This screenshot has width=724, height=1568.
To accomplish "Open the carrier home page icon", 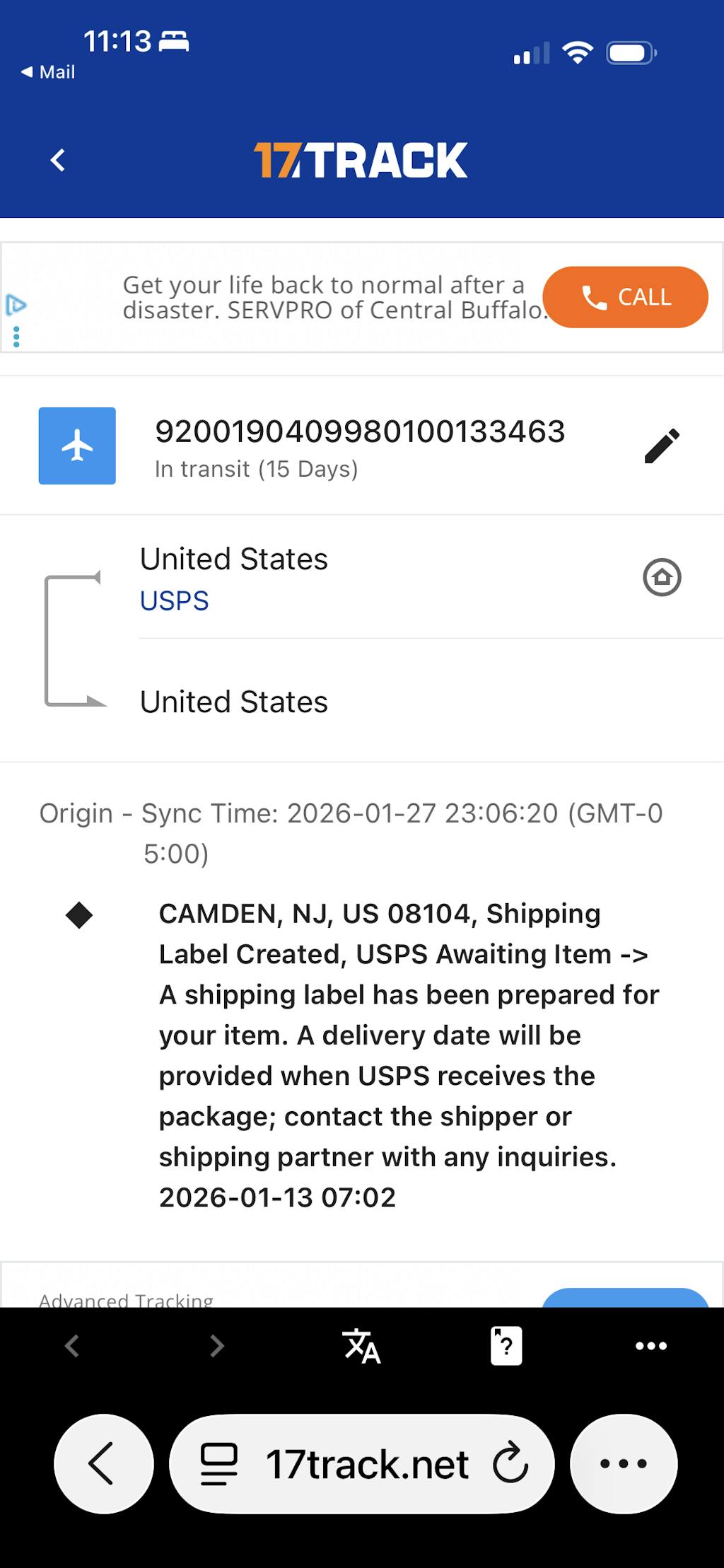I will coord(662,577).
